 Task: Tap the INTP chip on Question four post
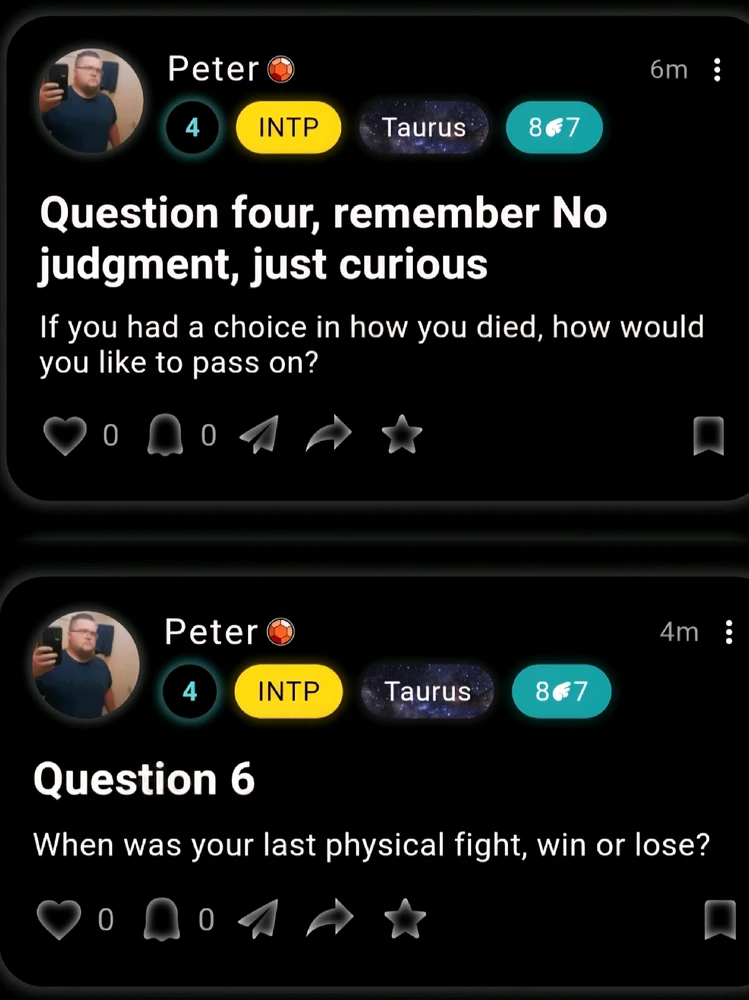288,128
